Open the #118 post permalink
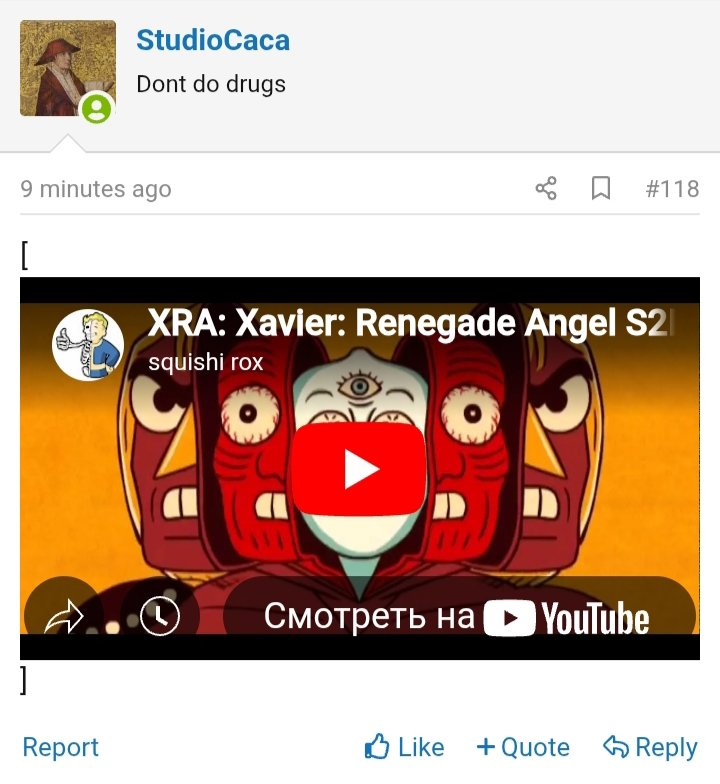This screenshot has height=784, width=720. [672, 188]
